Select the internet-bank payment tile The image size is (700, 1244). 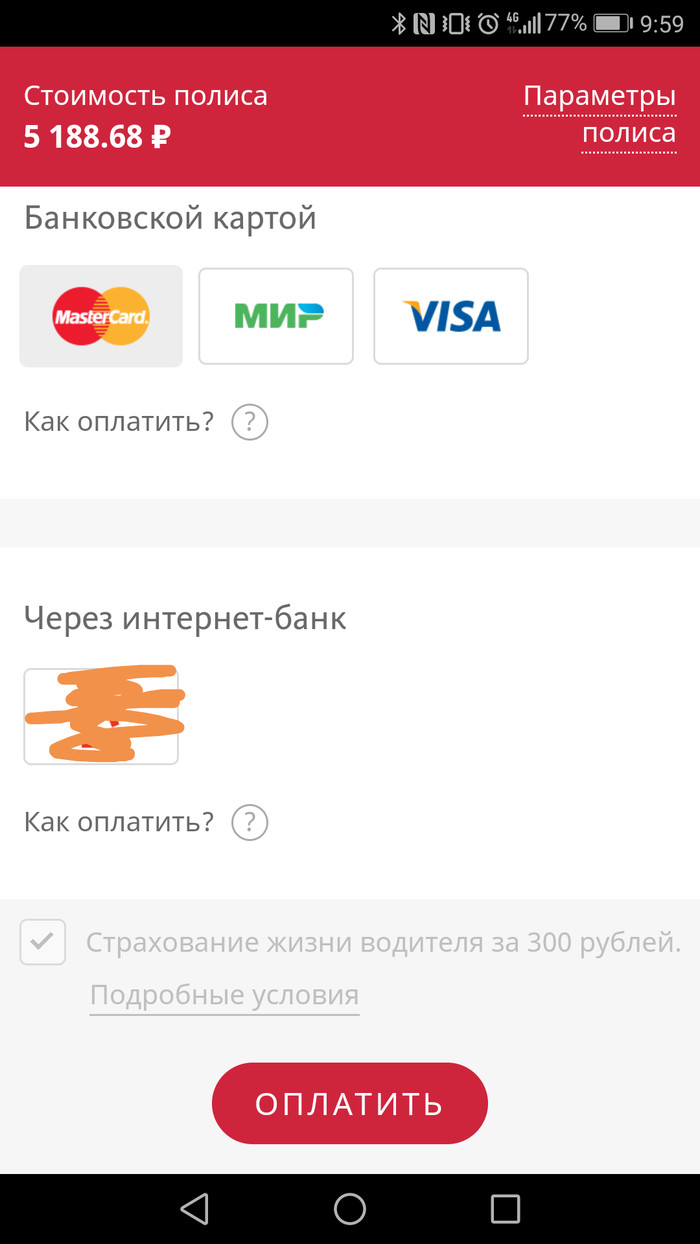(x=101, y=716)
